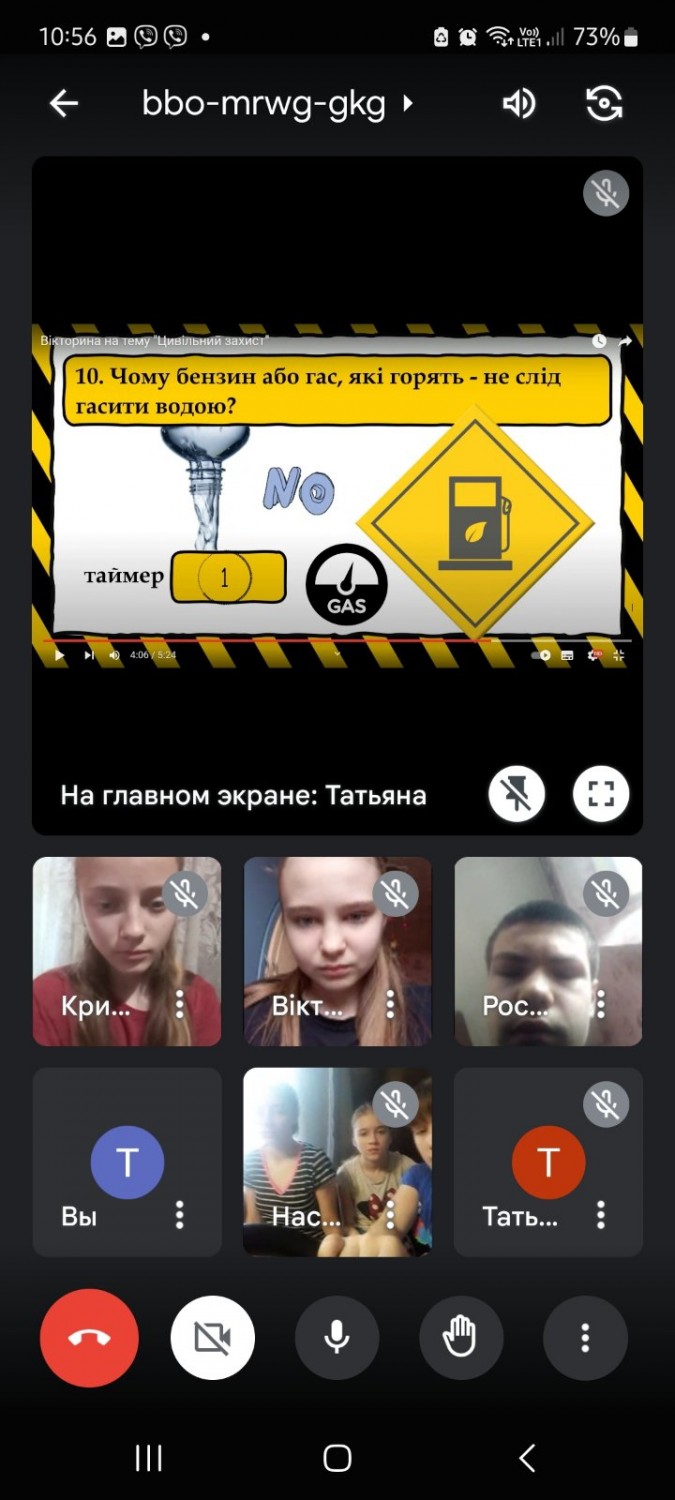The width and height of the screenshot is (675, 1500).
Task: Turn the camera back on
Action: pyautogui.click(x=213, y=1338)
